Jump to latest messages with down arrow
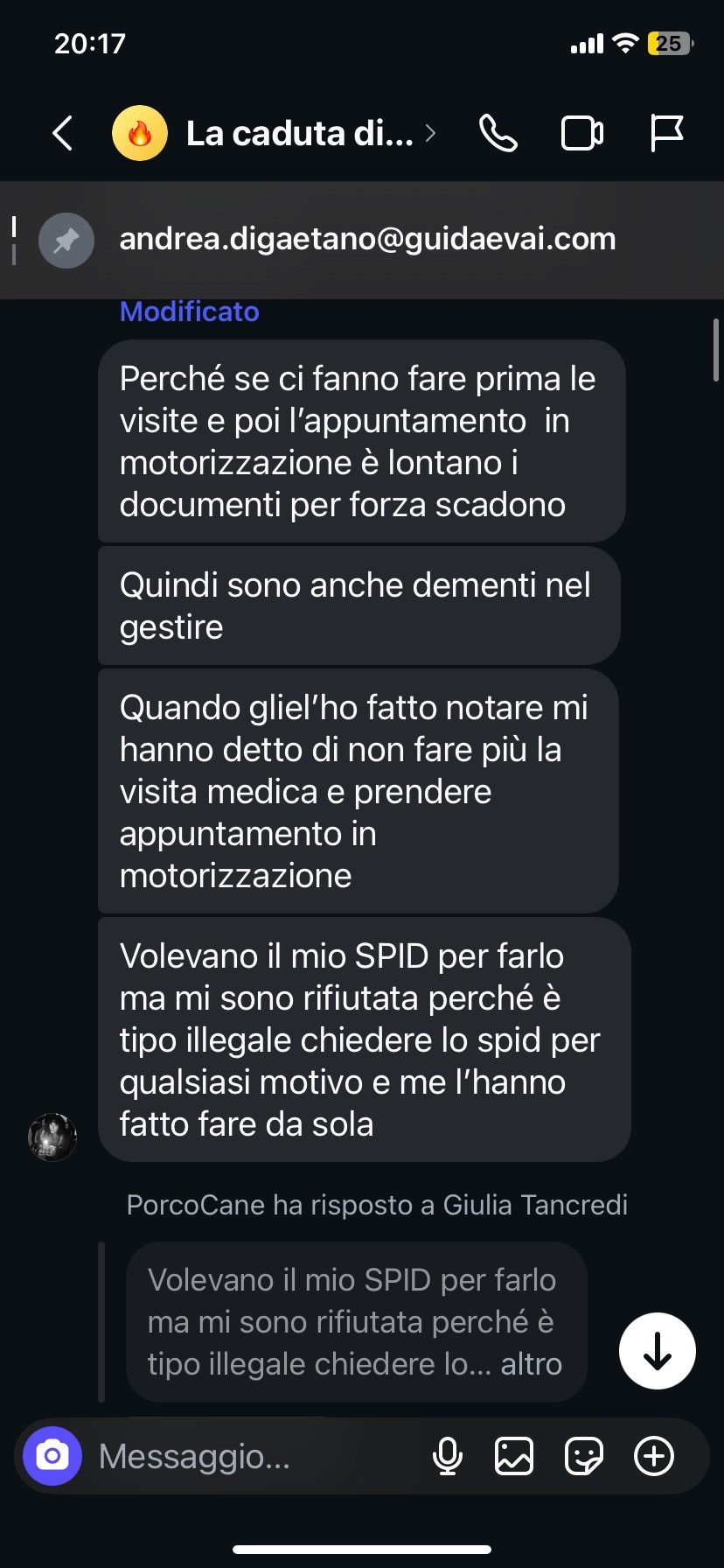This screenshot has height=1568, width=724. pos(658,1351)
